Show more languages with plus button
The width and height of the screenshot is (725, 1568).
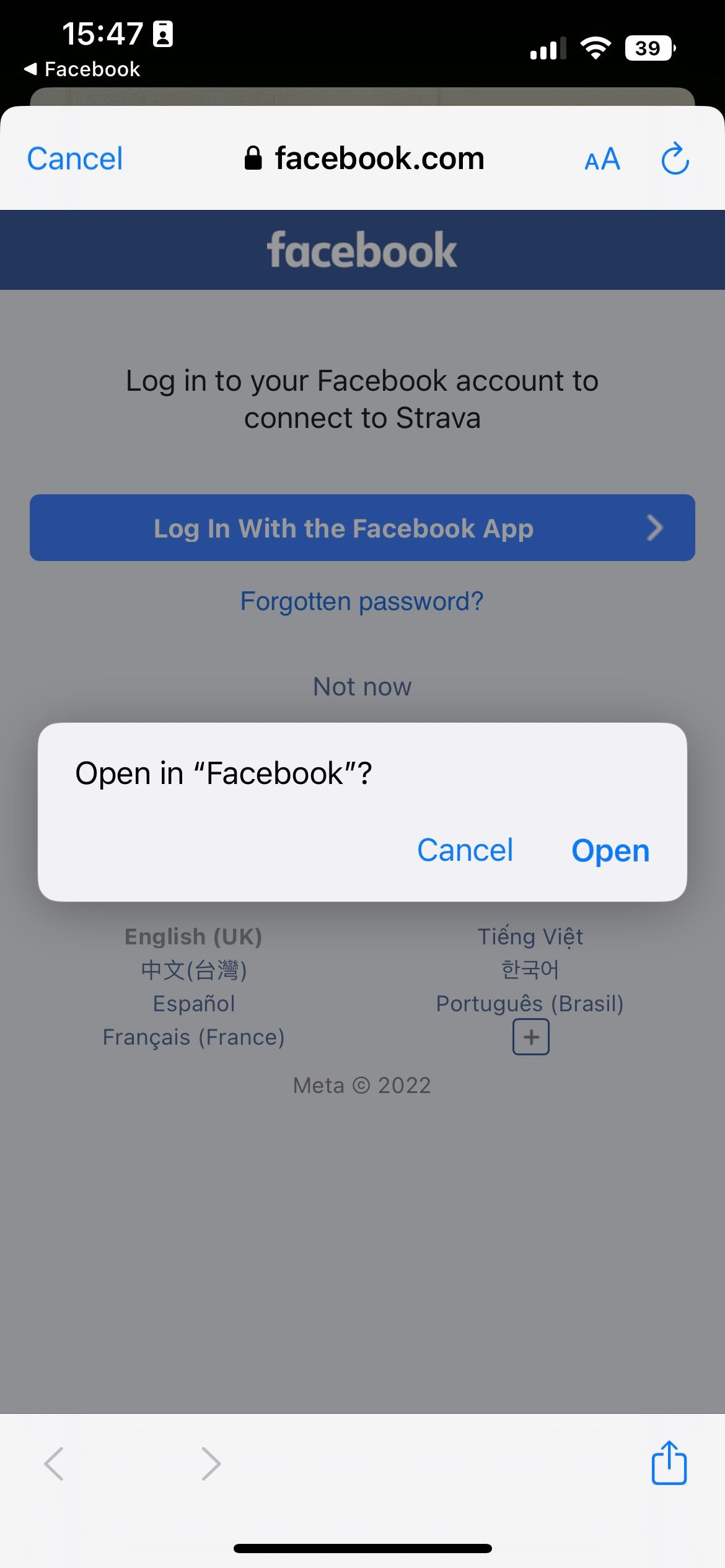530,1037
